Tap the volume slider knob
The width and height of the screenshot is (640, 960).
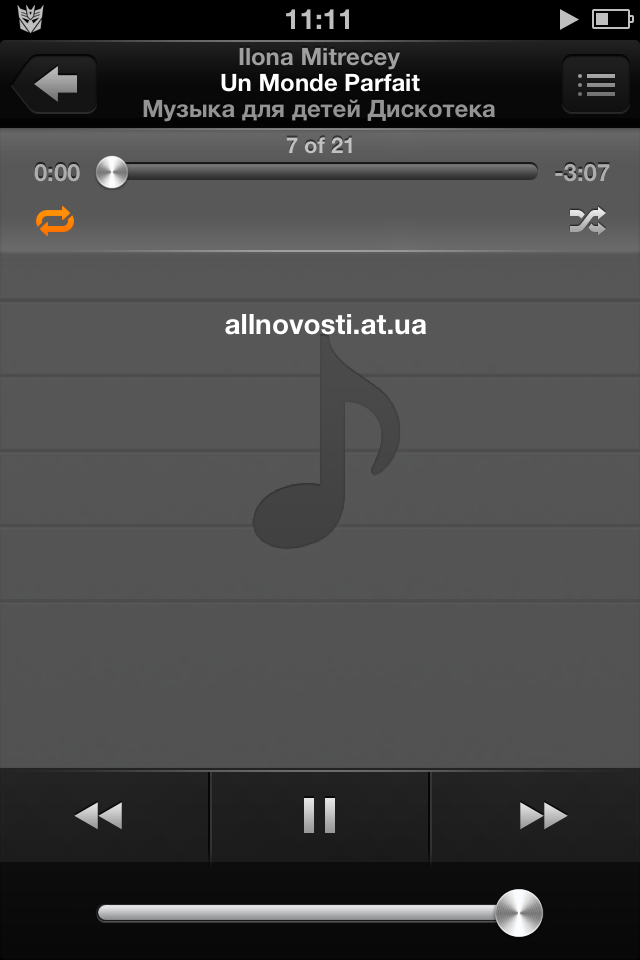click(518, 912)
